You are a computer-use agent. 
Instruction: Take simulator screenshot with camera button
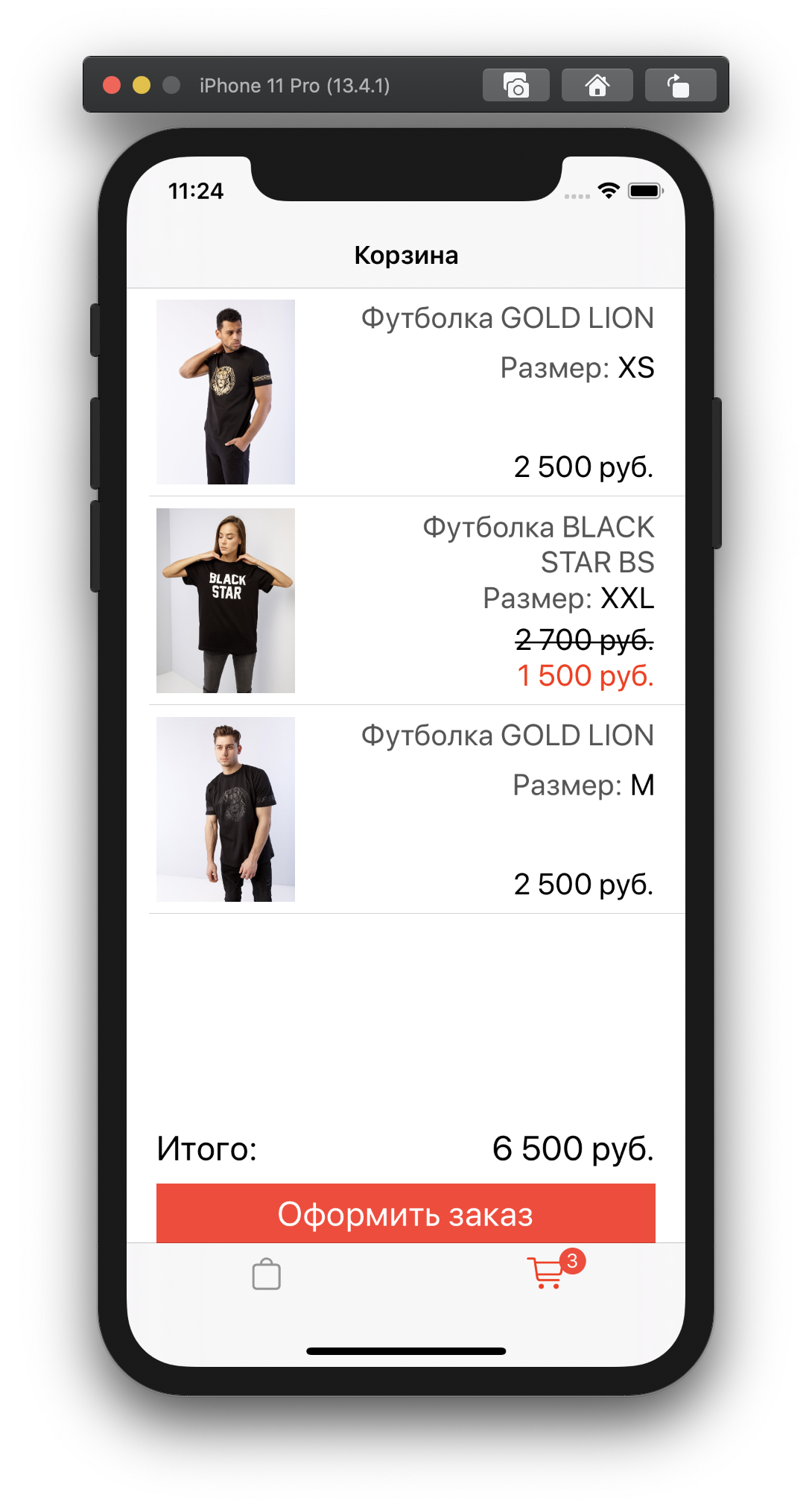click(x=516, y=85)
